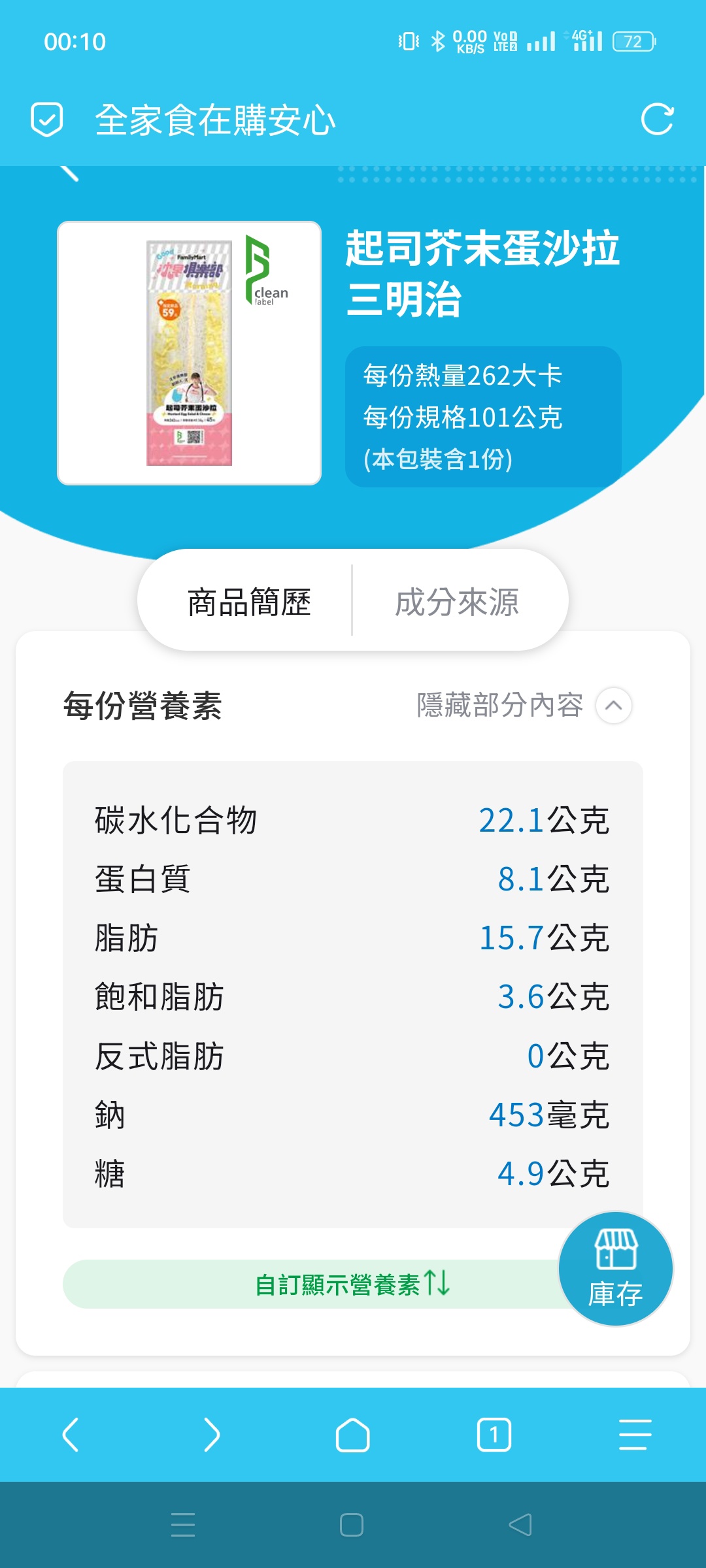This screenshot has height=1568, width=706.
Task: Go back in browser history
Action: 71,1435
